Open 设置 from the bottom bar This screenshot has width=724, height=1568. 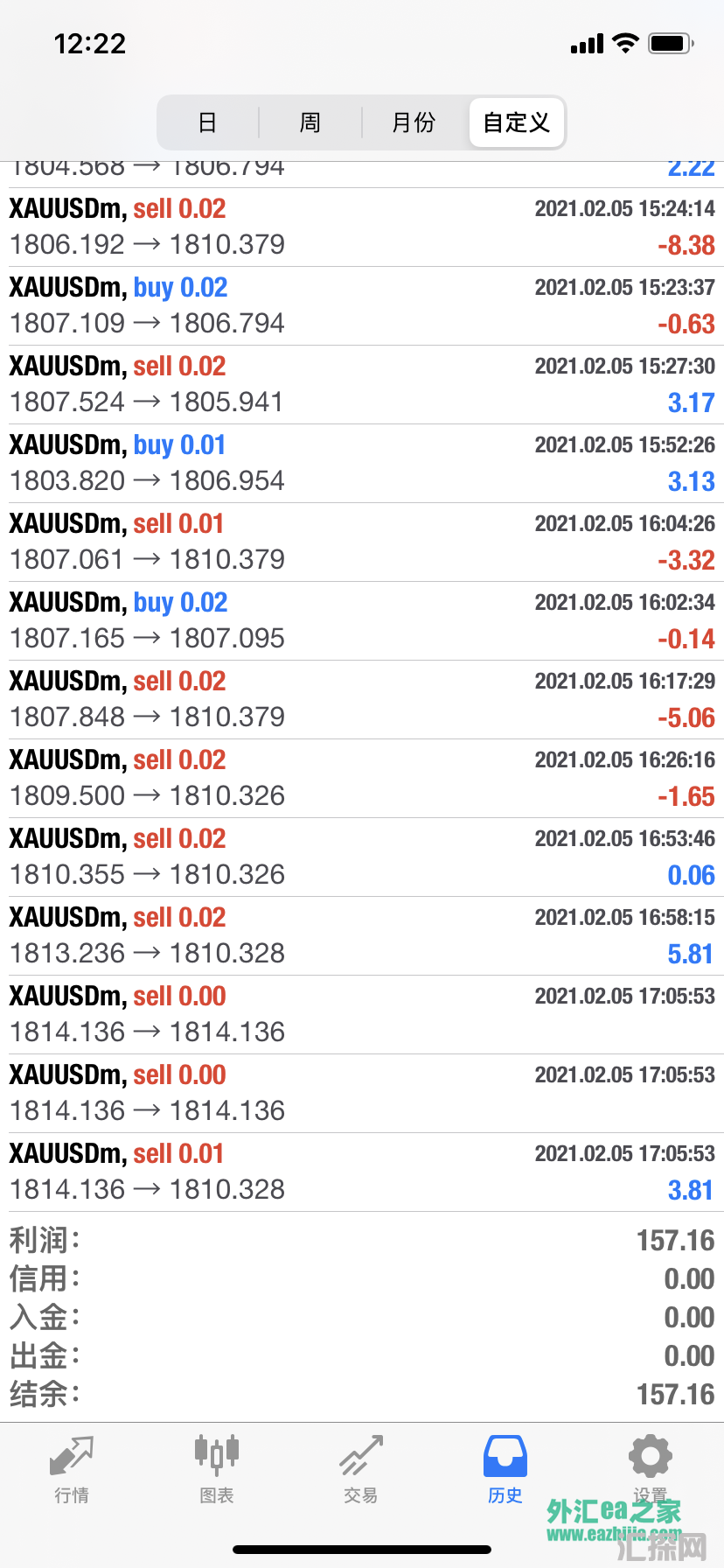[650, 1466]
